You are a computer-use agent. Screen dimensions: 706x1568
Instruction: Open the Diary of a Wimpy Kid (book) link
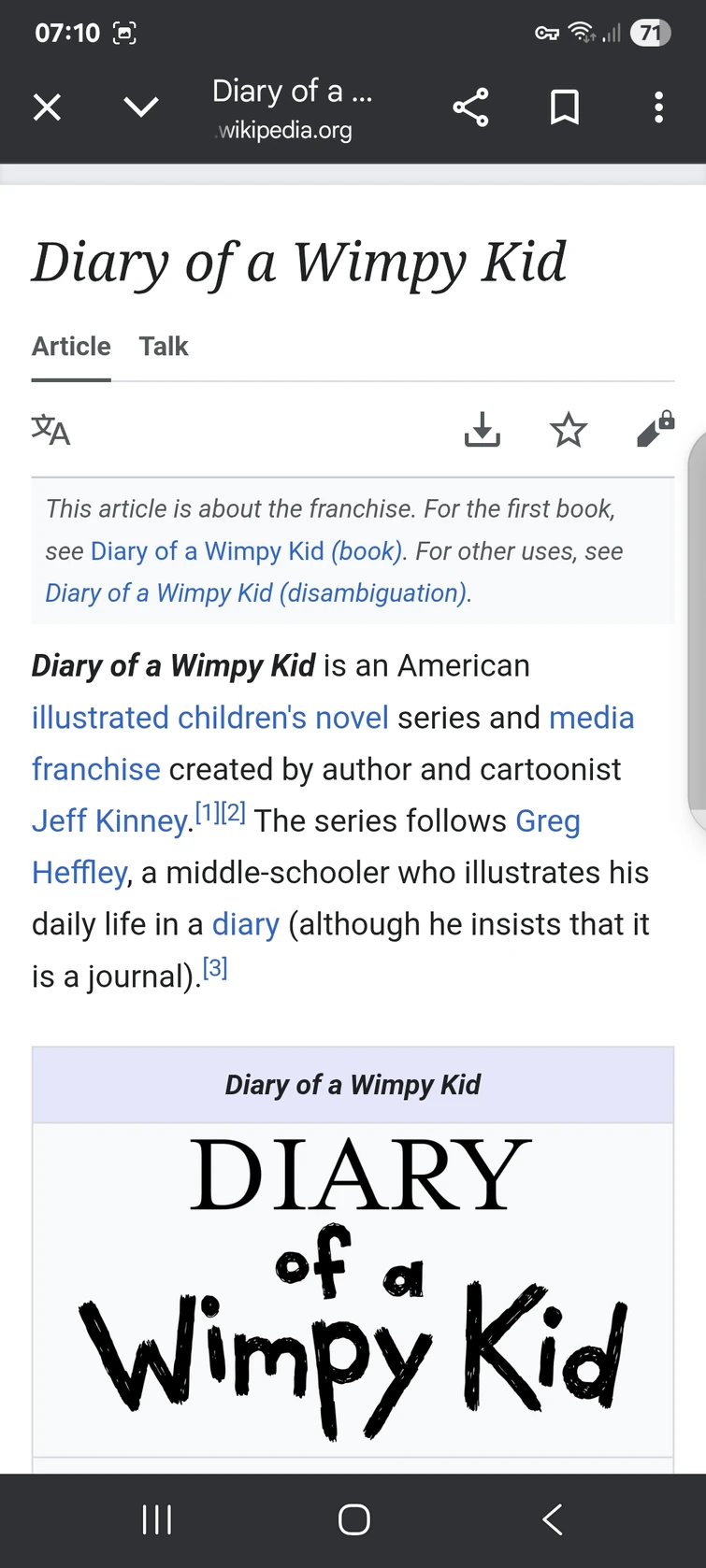click(247, 551)
